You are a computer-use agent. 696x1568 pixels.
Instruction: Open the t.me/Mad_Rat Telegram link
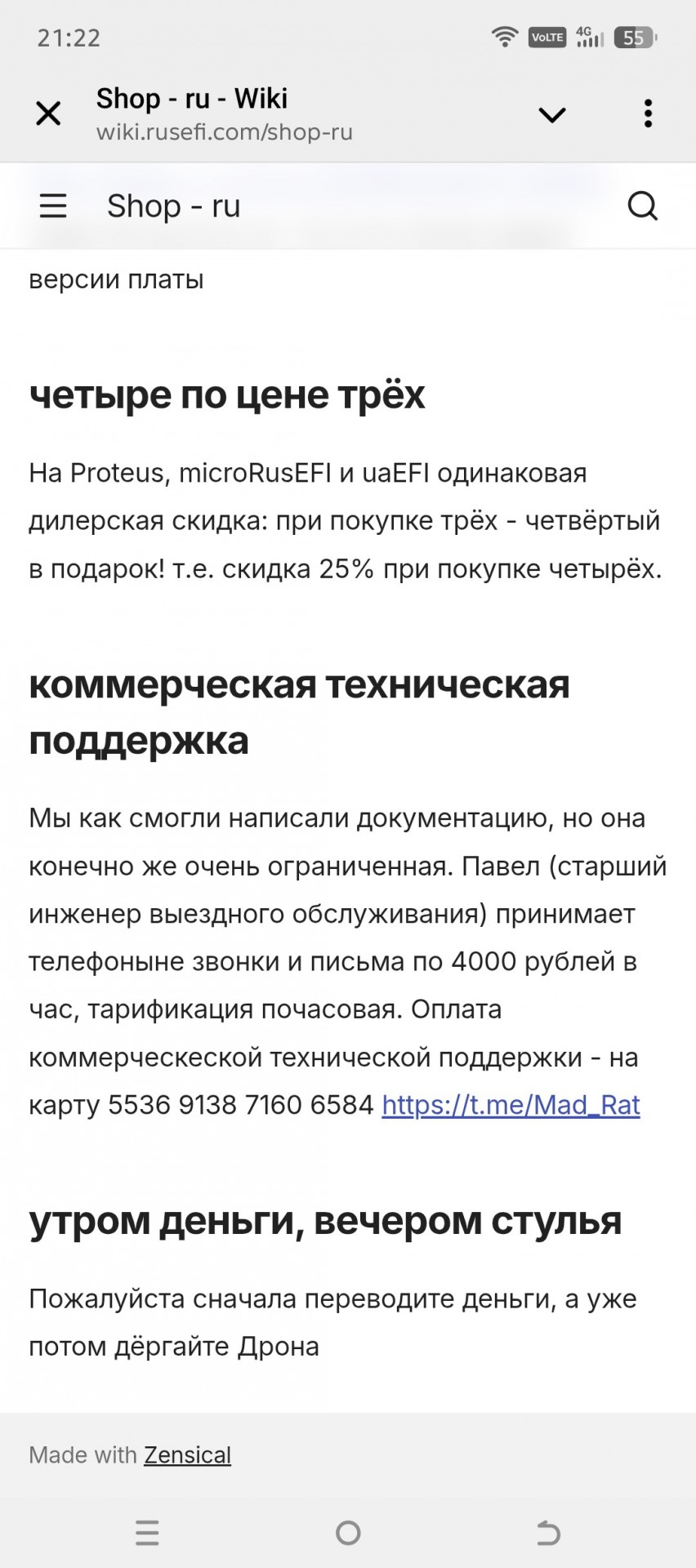tap(511, 1105)
